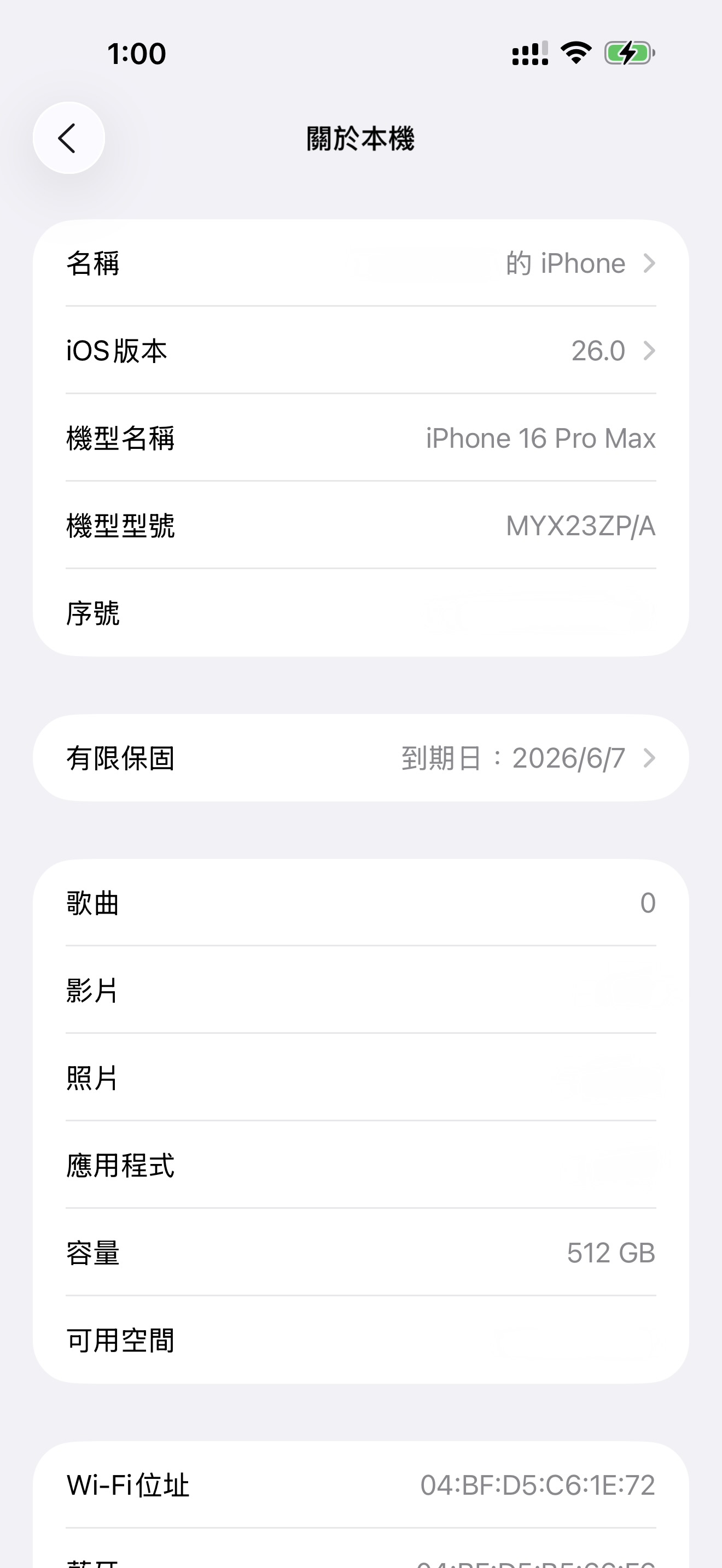Open the 名稱 row to rename the device
Viewport: 722px width, 1568px height.
pyautogui.click(x=360, y=264)
